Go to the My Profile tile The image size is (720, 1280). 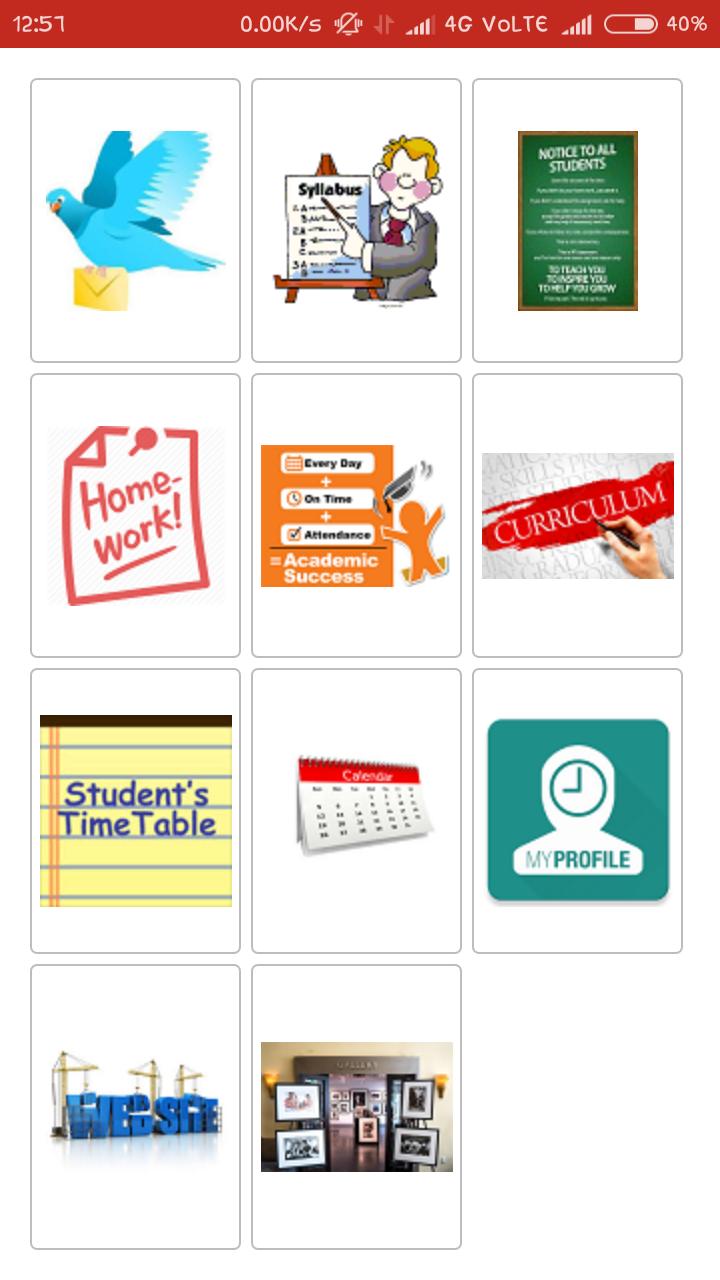tap(577, 810)
